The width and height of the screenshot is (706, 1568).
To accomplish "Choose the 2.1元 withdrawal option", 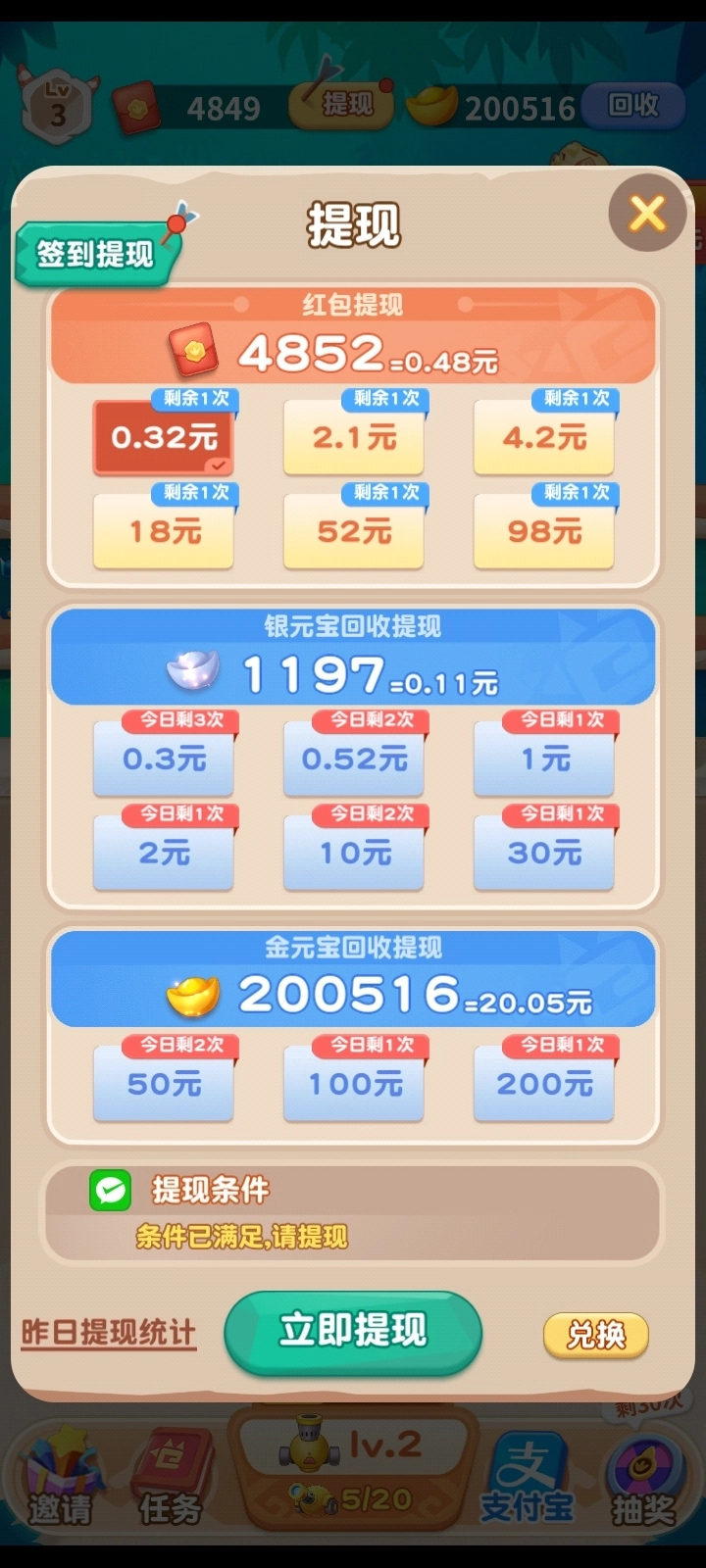I will pos(354,438).
